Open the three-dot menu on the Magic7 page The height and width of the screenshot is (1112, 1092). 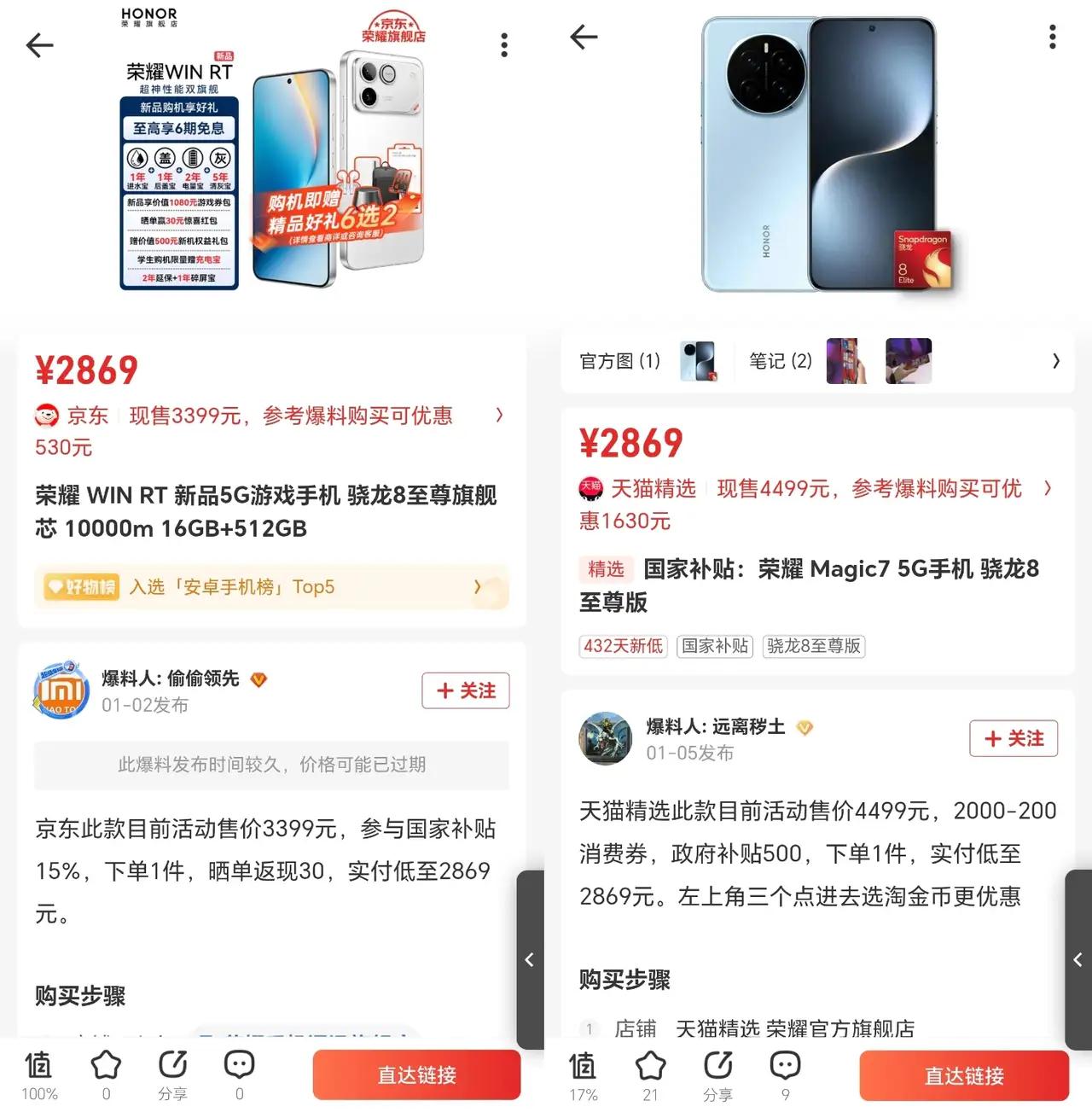pos(1051,38)
